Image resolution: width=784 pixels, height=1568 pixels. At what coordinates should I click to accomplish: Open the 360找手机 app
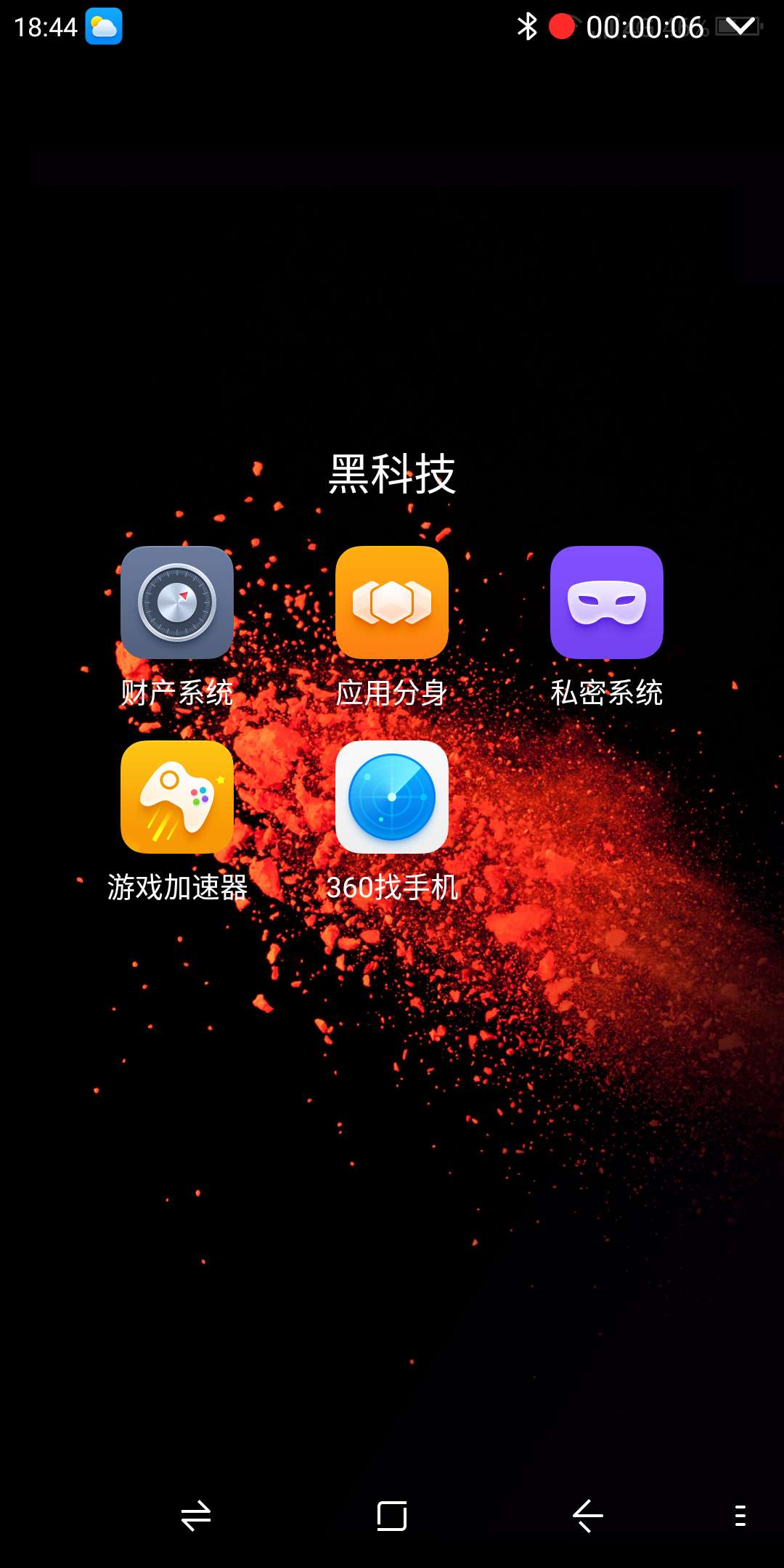point(392,797)
